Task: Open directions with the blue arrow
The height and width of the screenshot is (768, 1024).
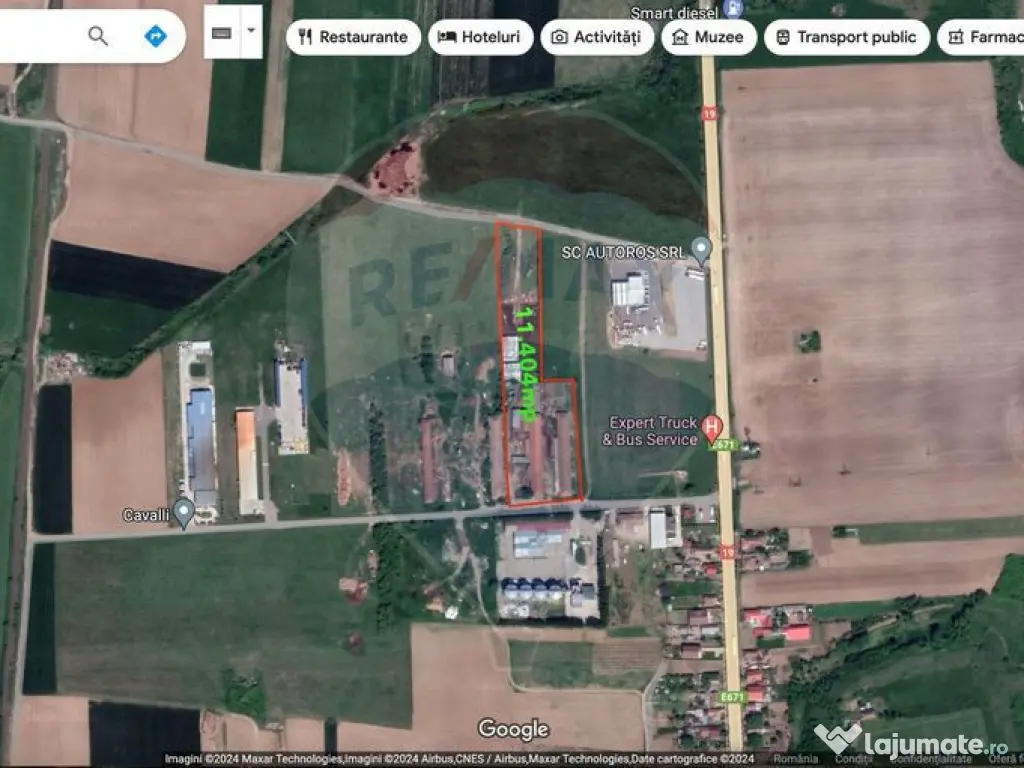Action: click(x=155, y=37)
